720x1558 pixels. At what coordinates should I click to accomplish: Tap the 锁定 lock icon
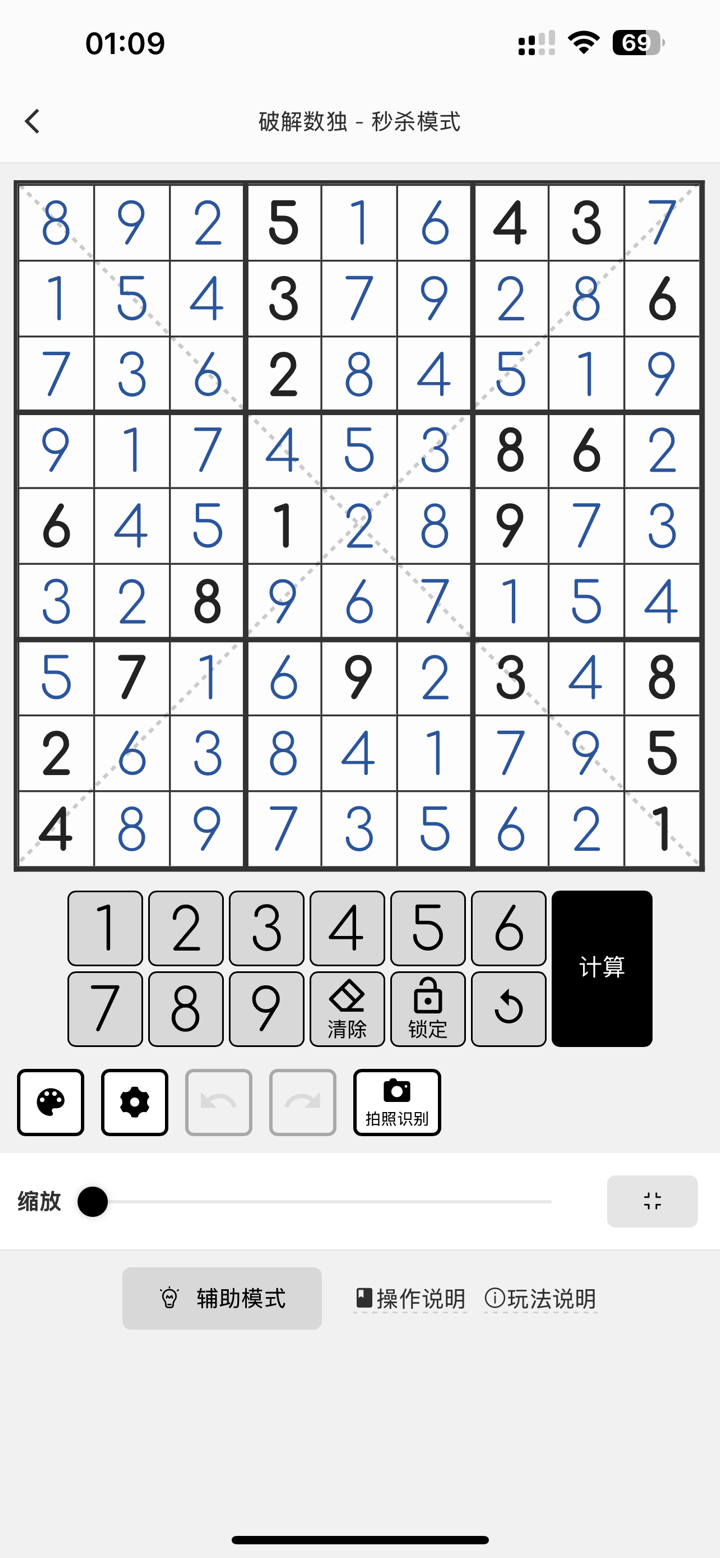428,1008
